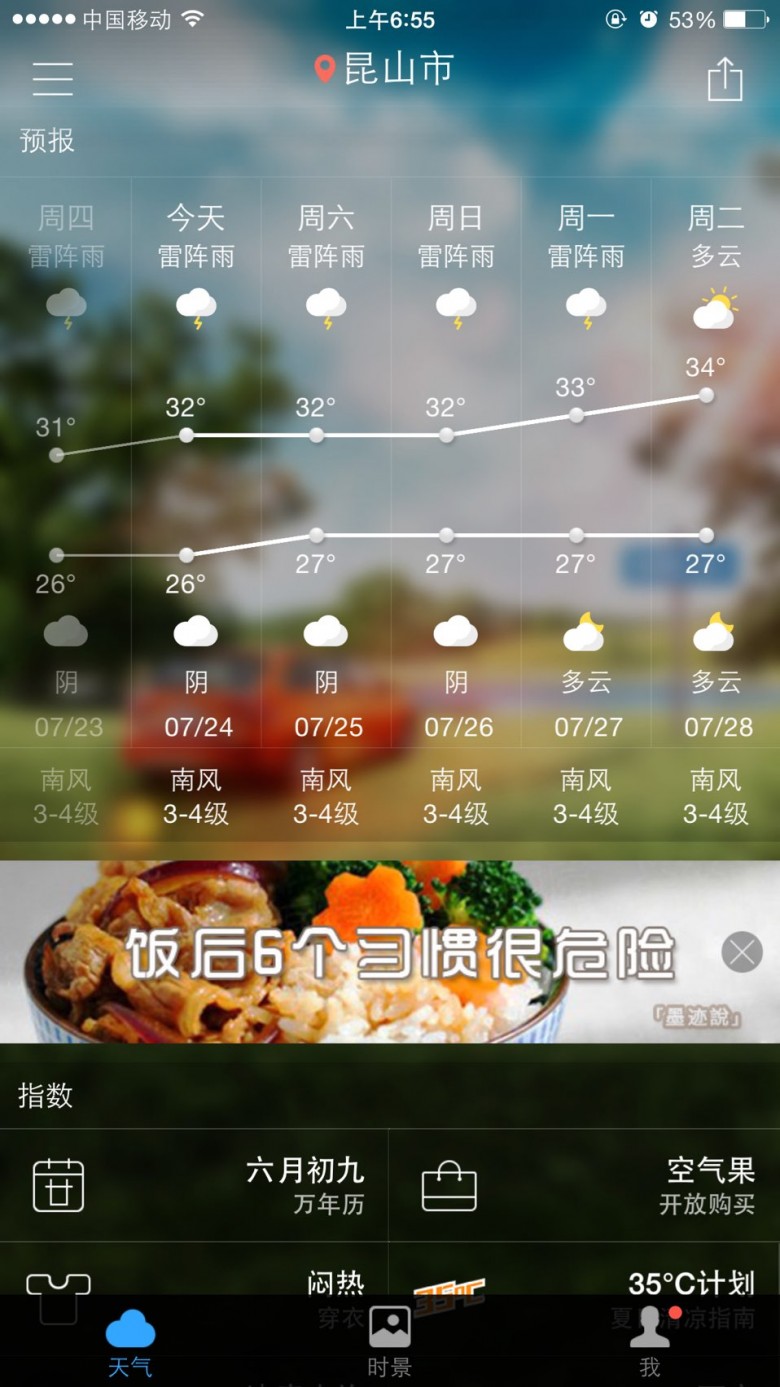
Task: Open the 万年历 calendar row
Action: (194, 1186)
